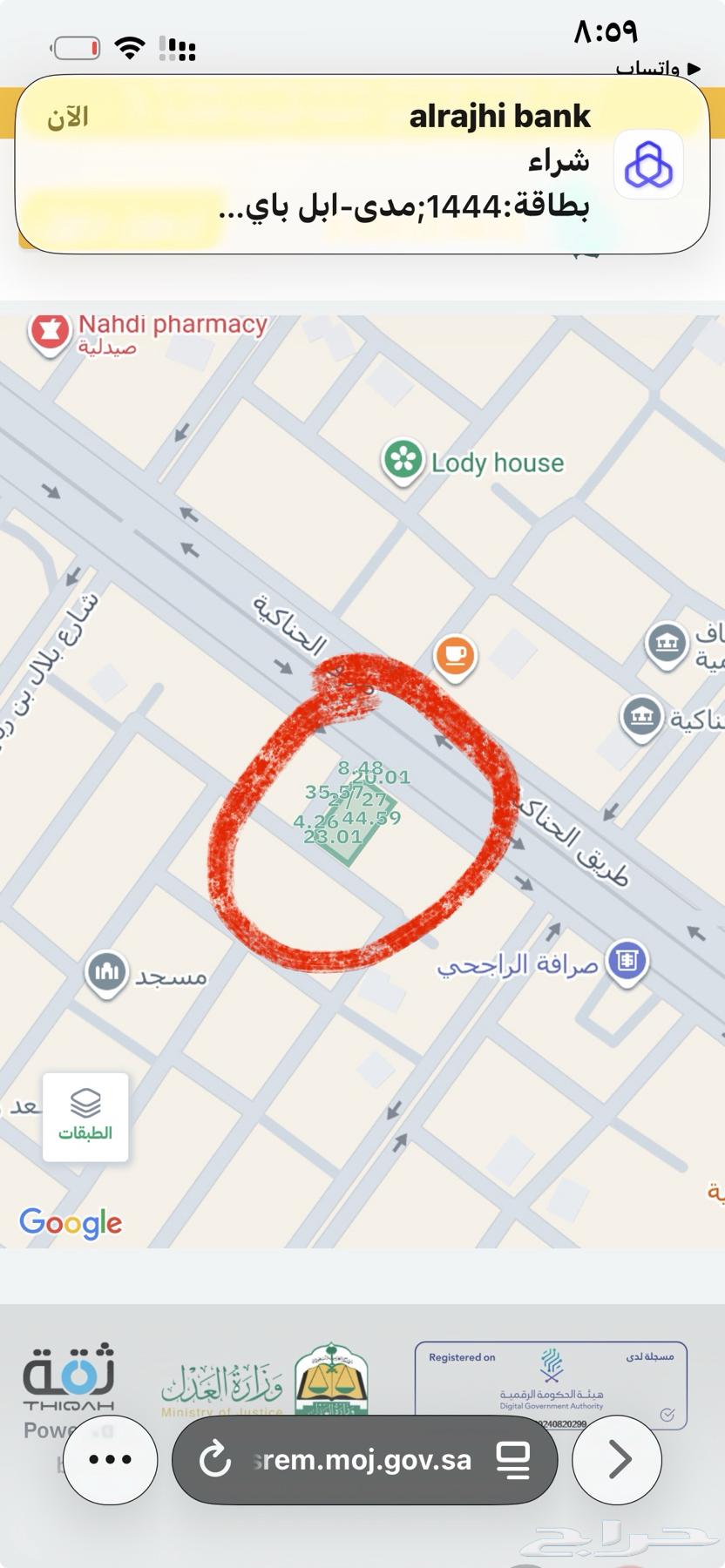This screenshot has width=725, height=1568.
Task: Select the Lody house map marker
Action: [x=403, y=460]
